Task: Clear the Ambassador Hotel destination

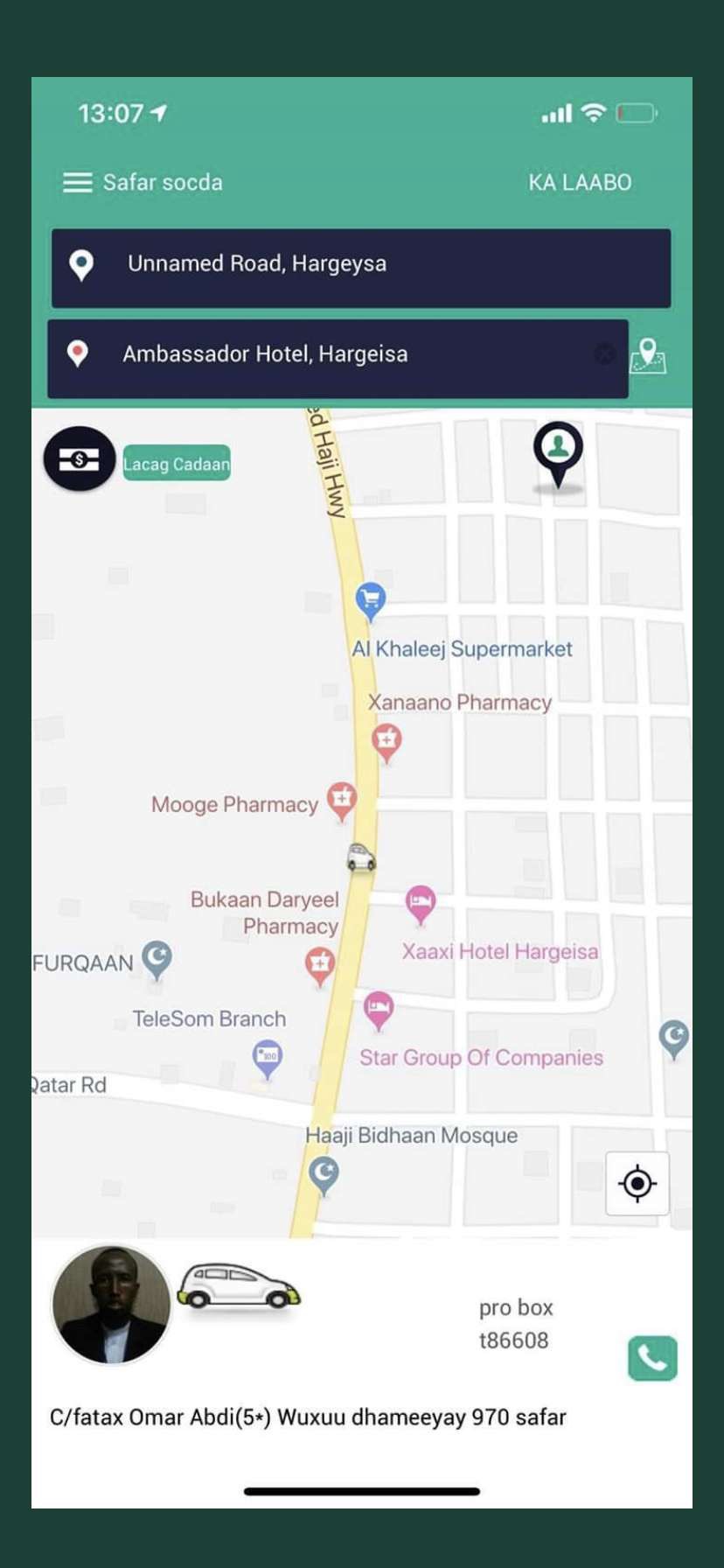Action: tap(604, 354)
